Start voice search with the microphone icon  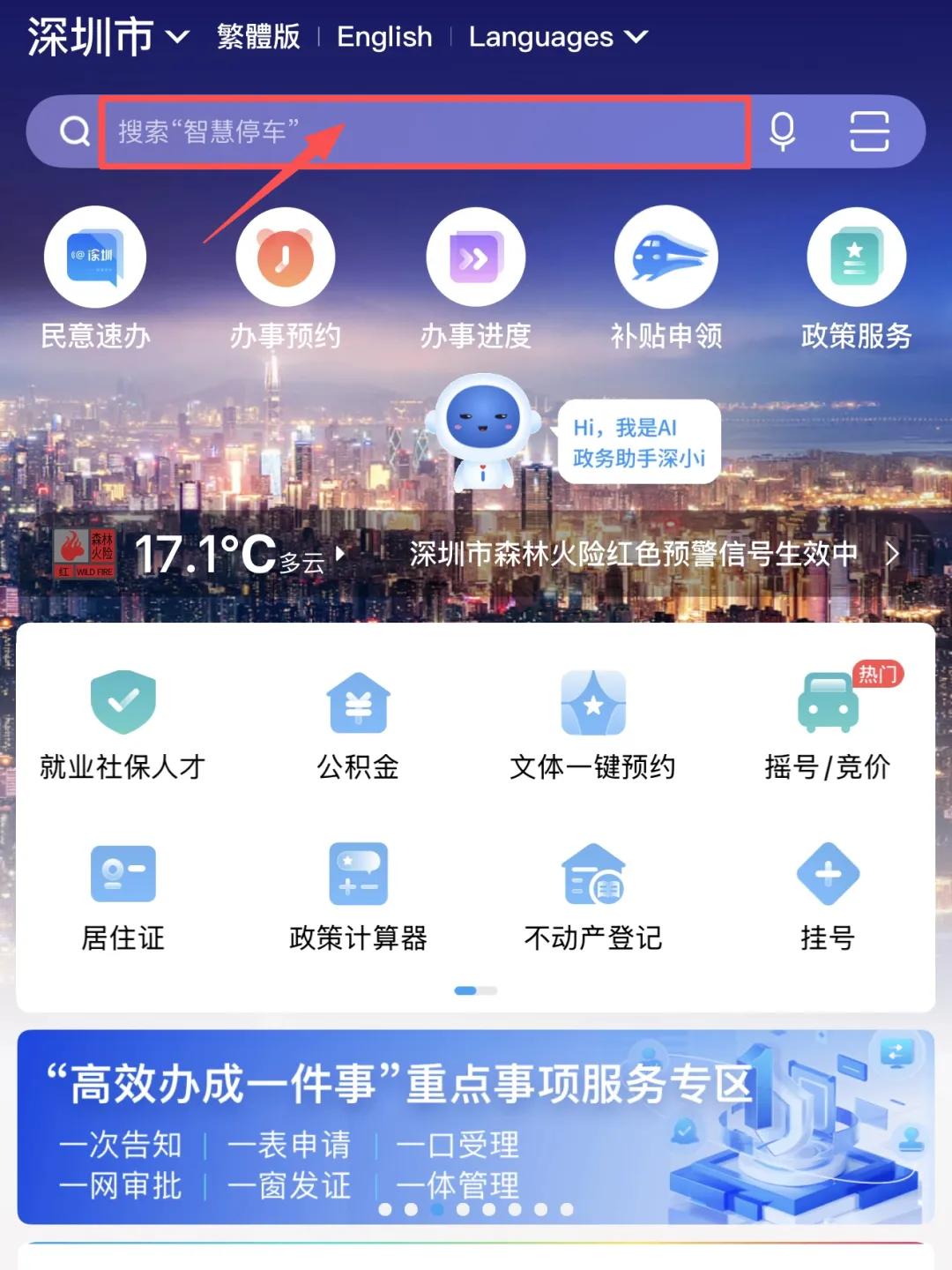pyautogui.click(x=782, y=132)
